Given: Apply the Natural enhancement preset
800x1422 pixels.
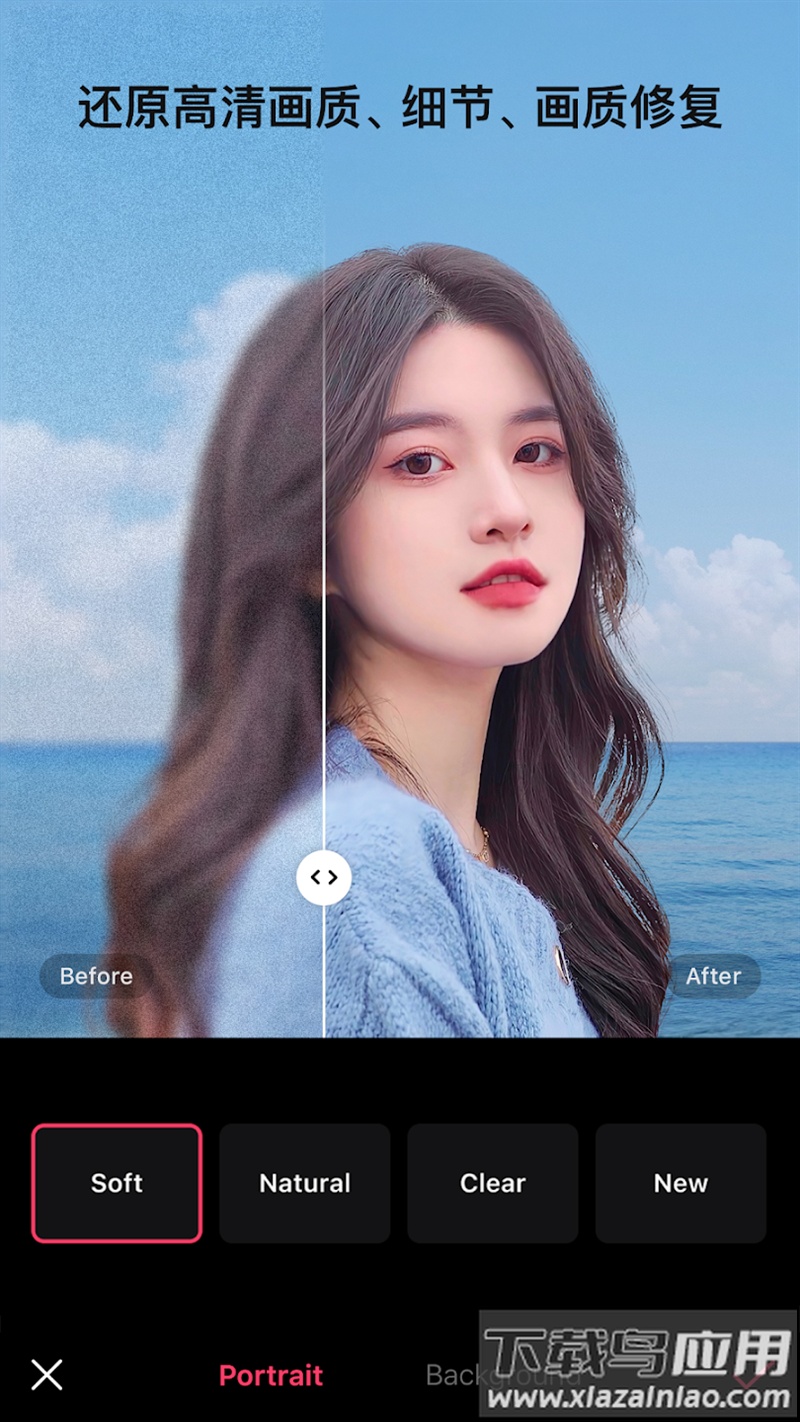Looking at the screenshot, I should coord(304,1182).
